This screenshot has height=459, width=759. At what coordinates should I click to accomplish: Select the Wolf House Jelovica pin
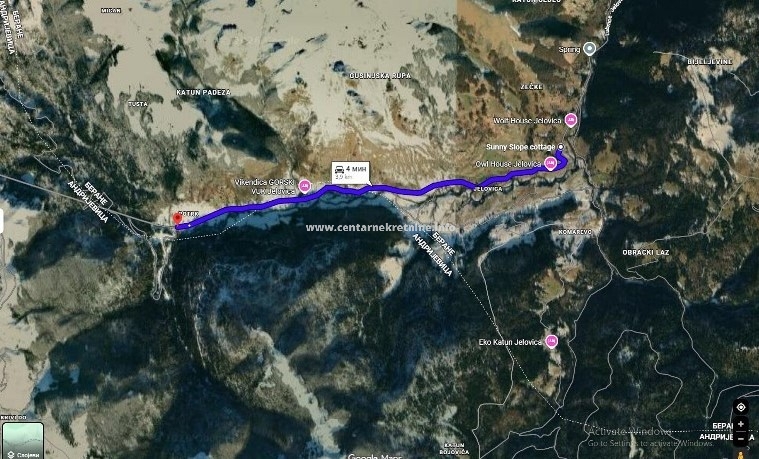pyautogui.click(x=570, y=119)
